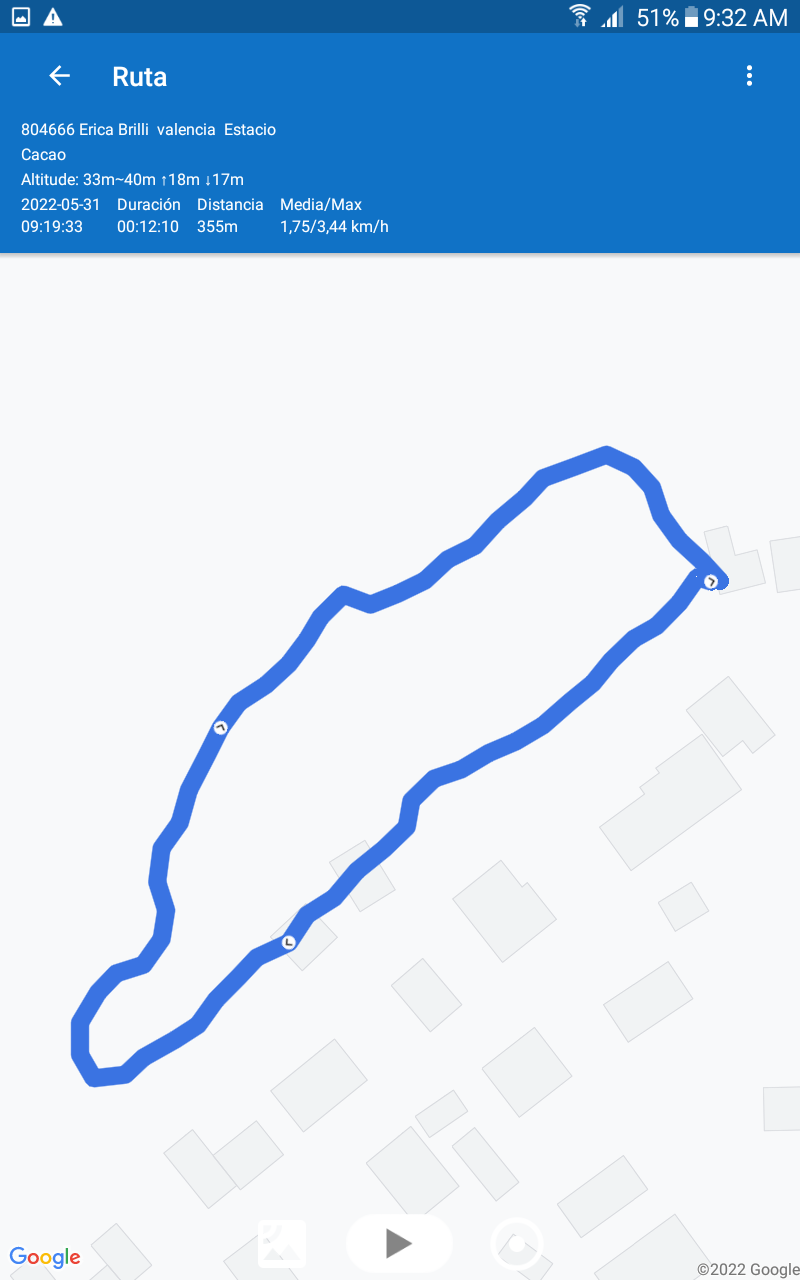800x1280 pixels.
Task: Change the map layer image type
Action: (x=282, y=1244)
